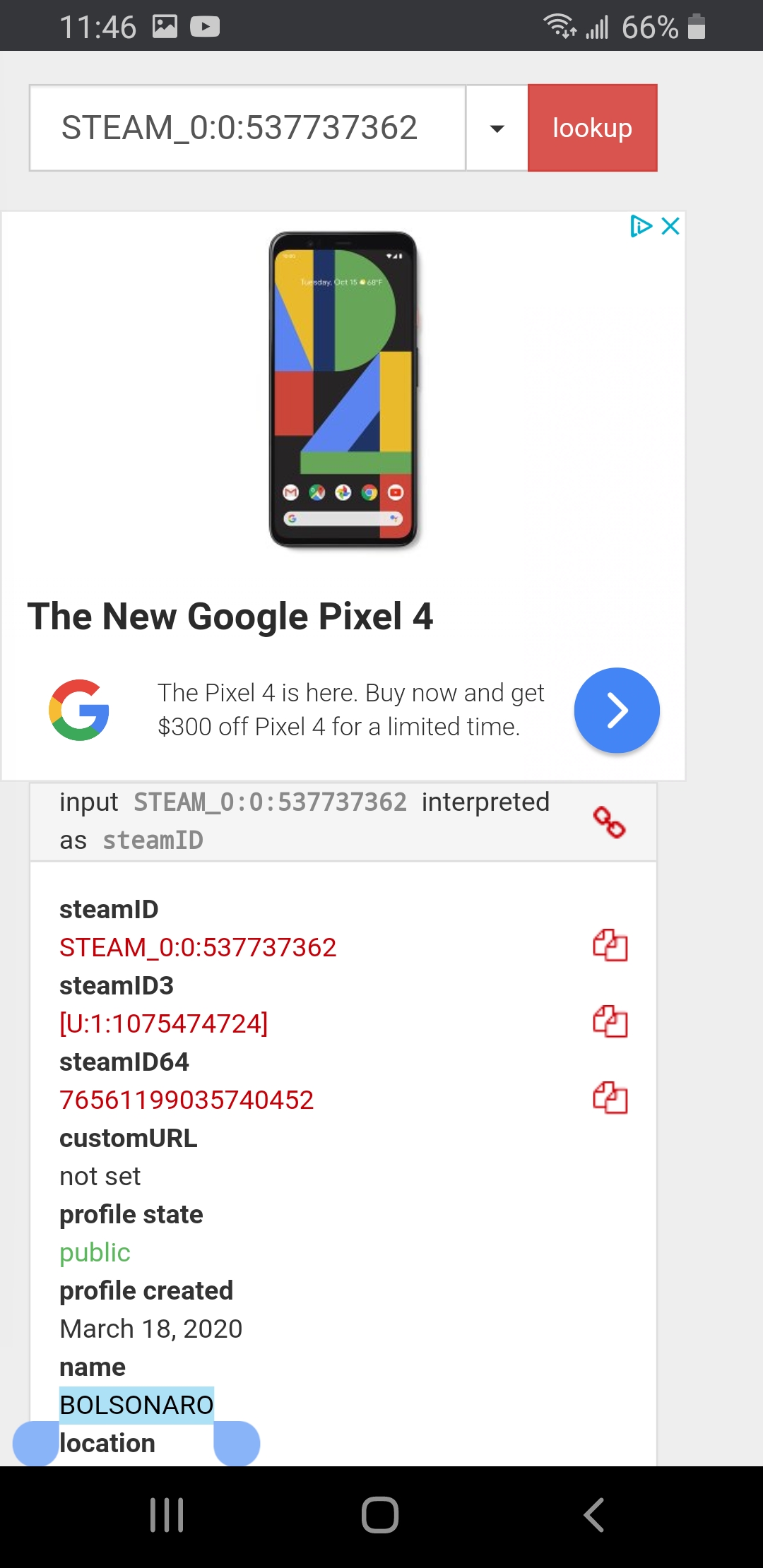Copy the steamID value

[610, 945]
